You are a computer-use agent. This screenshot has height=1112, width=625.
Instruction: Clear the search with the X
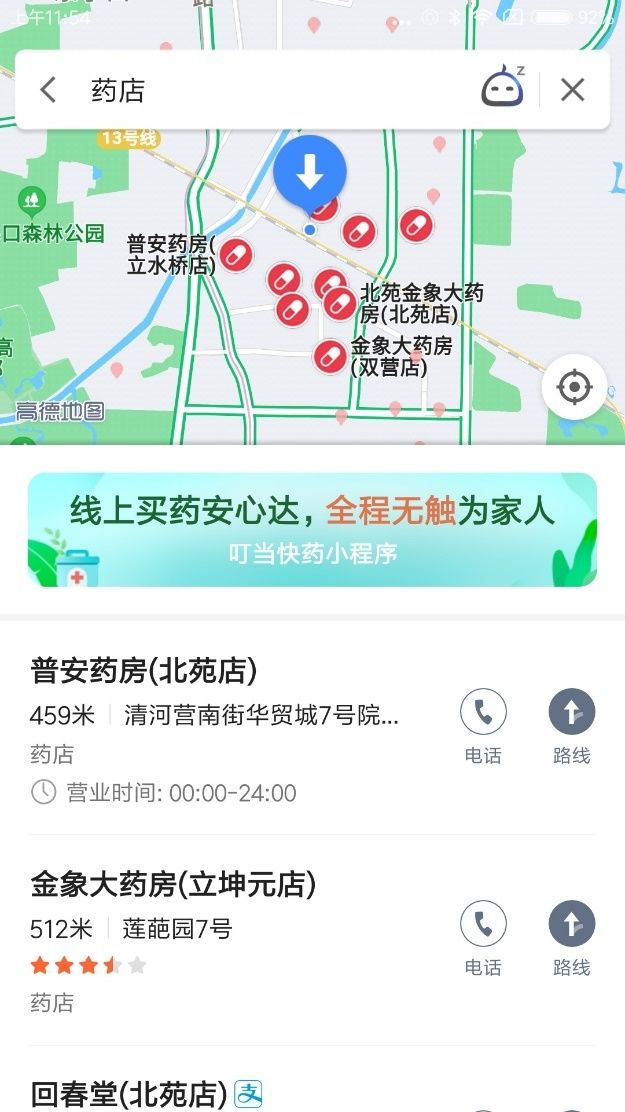click(572, 90)
